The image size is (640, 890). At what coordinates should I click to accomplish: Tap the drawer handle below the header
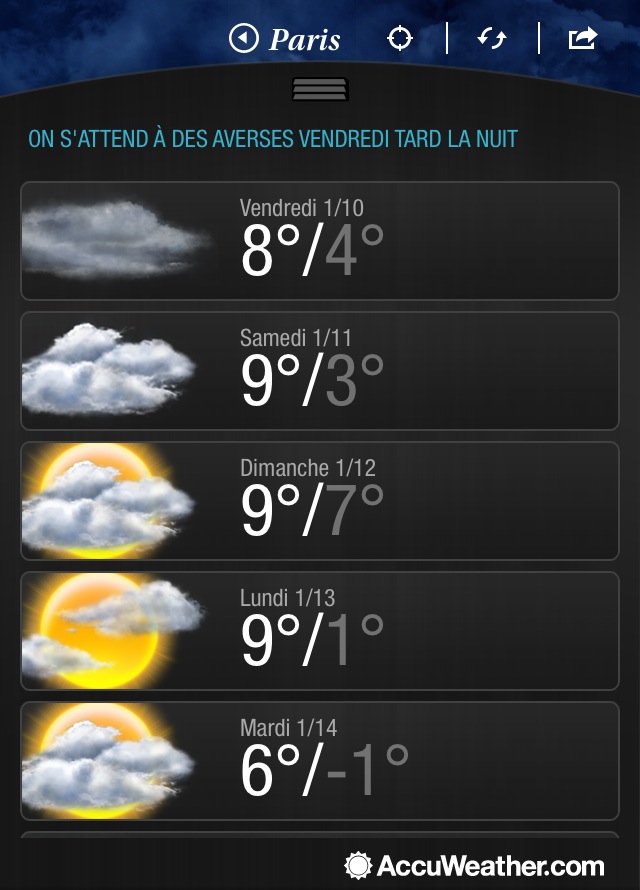click(x=320, y=89)
